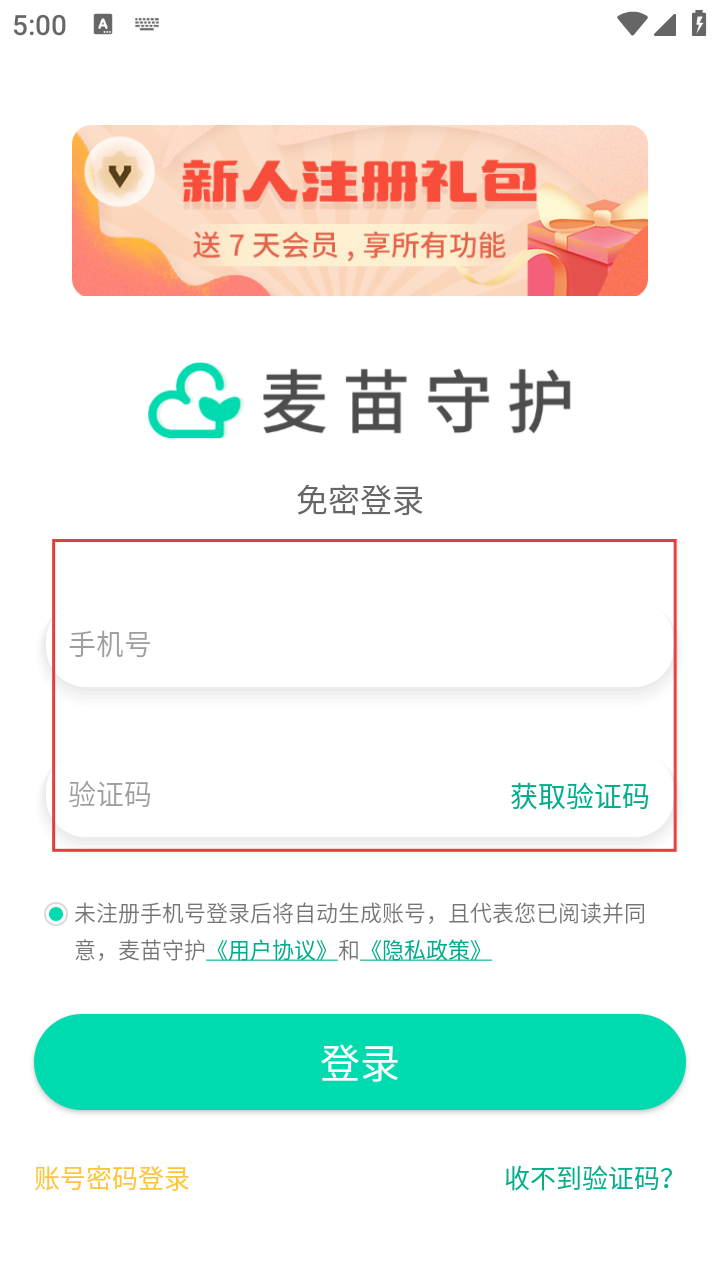The image size is (720, 1280).
Task: Read the 《隐私政策》 link
Action: 426,950
